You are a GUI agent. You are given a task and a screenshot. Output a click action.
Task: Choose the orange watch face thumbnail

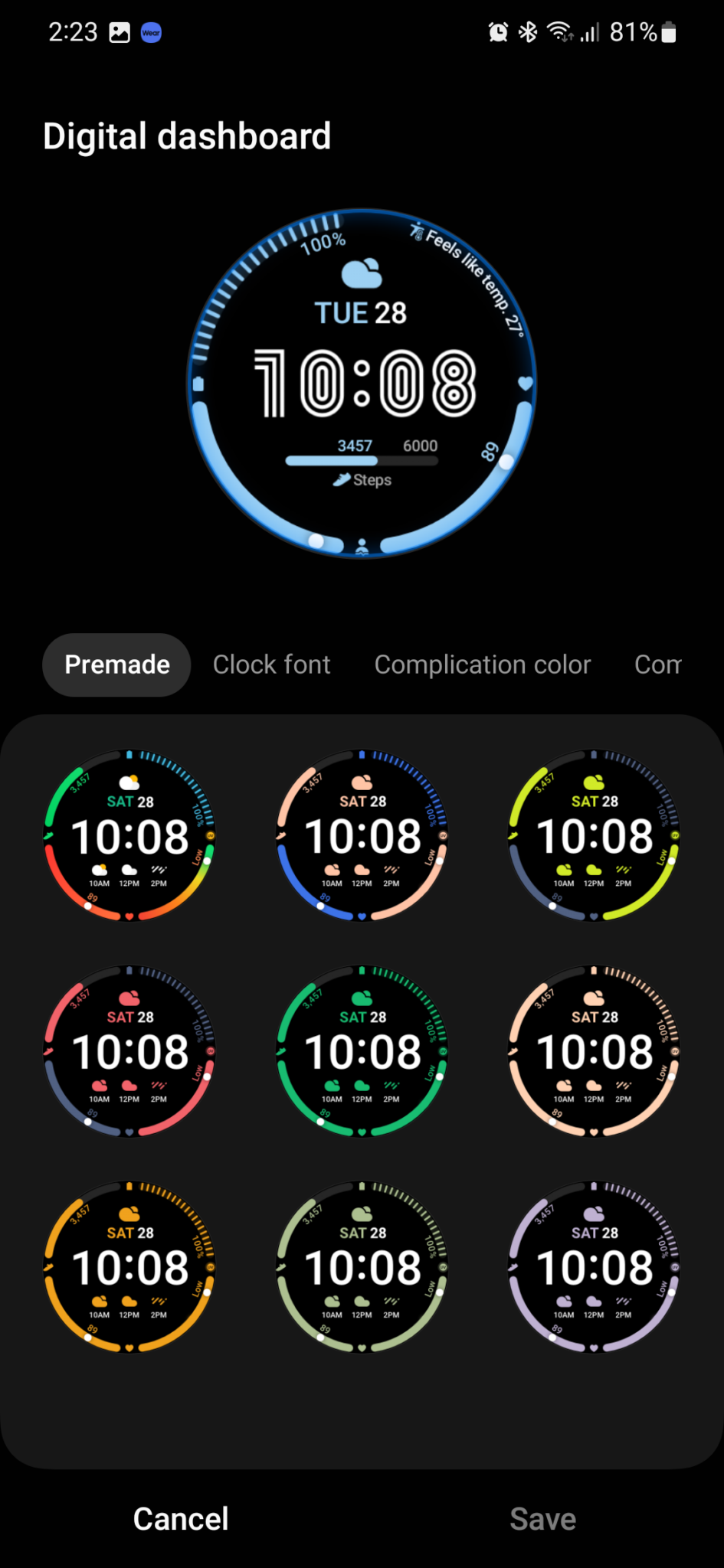(129, 1265)
